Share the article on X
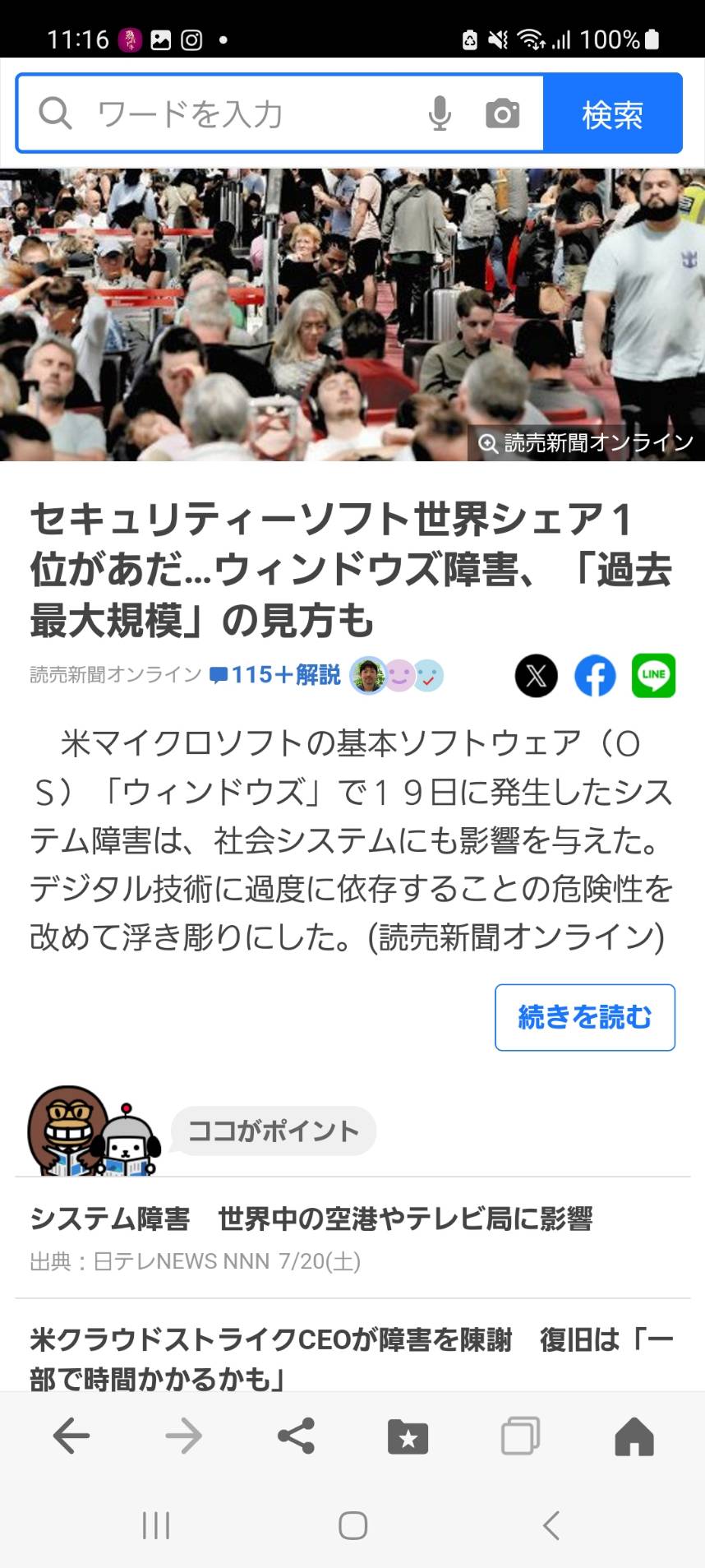 point(536,676)
